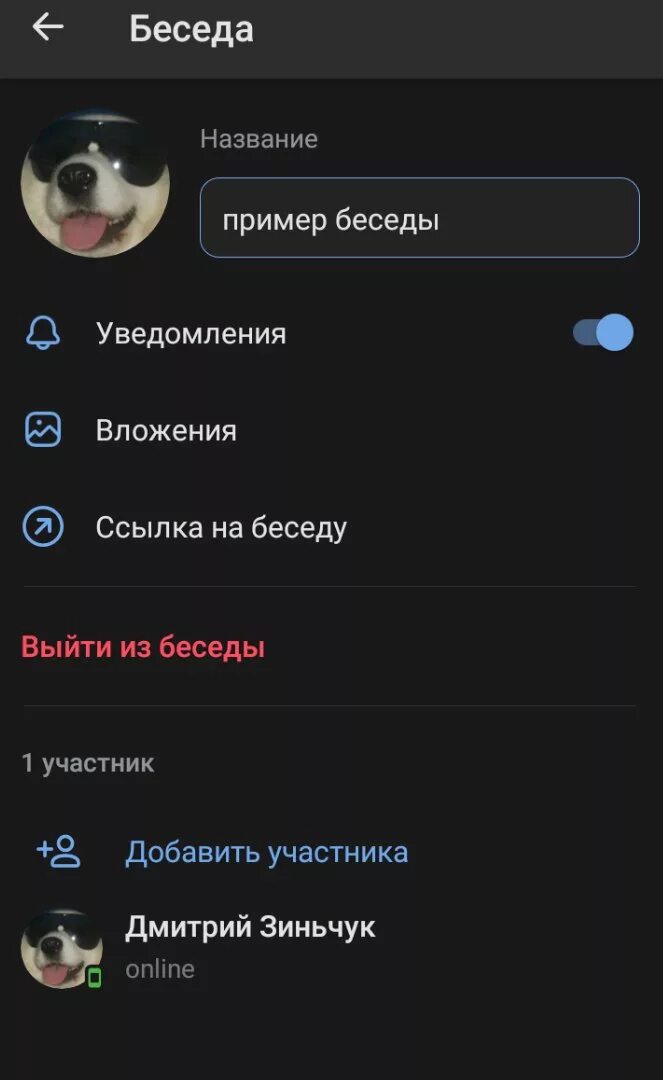The width and height of the screenshot is (663, 1080).
Task: Select Добавить участника
Action: point(266,852)
